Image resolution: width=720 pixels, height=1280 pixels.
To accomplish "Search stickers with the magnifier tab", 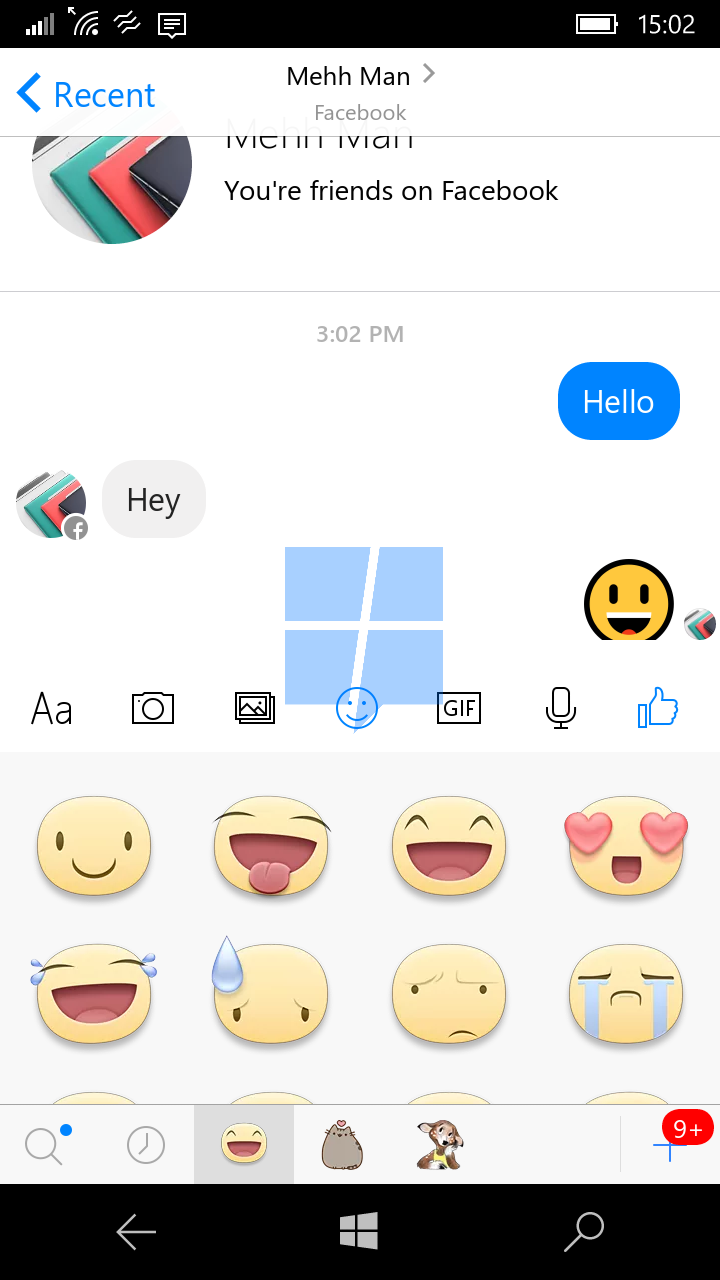I will coord(47,1144).
